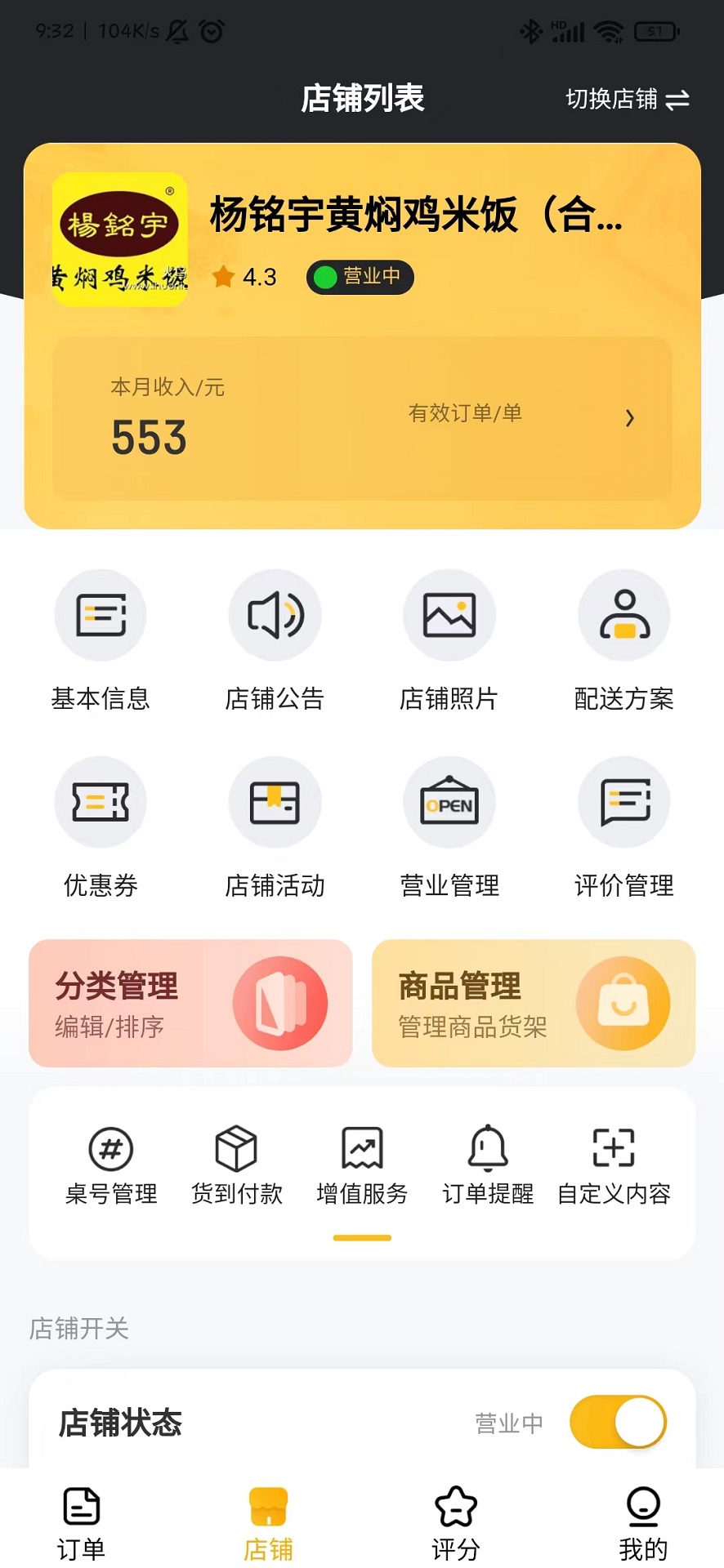Select the 店铺公告 announcement icon
This screenshot has width=724, height=1568.
(275, 615)
